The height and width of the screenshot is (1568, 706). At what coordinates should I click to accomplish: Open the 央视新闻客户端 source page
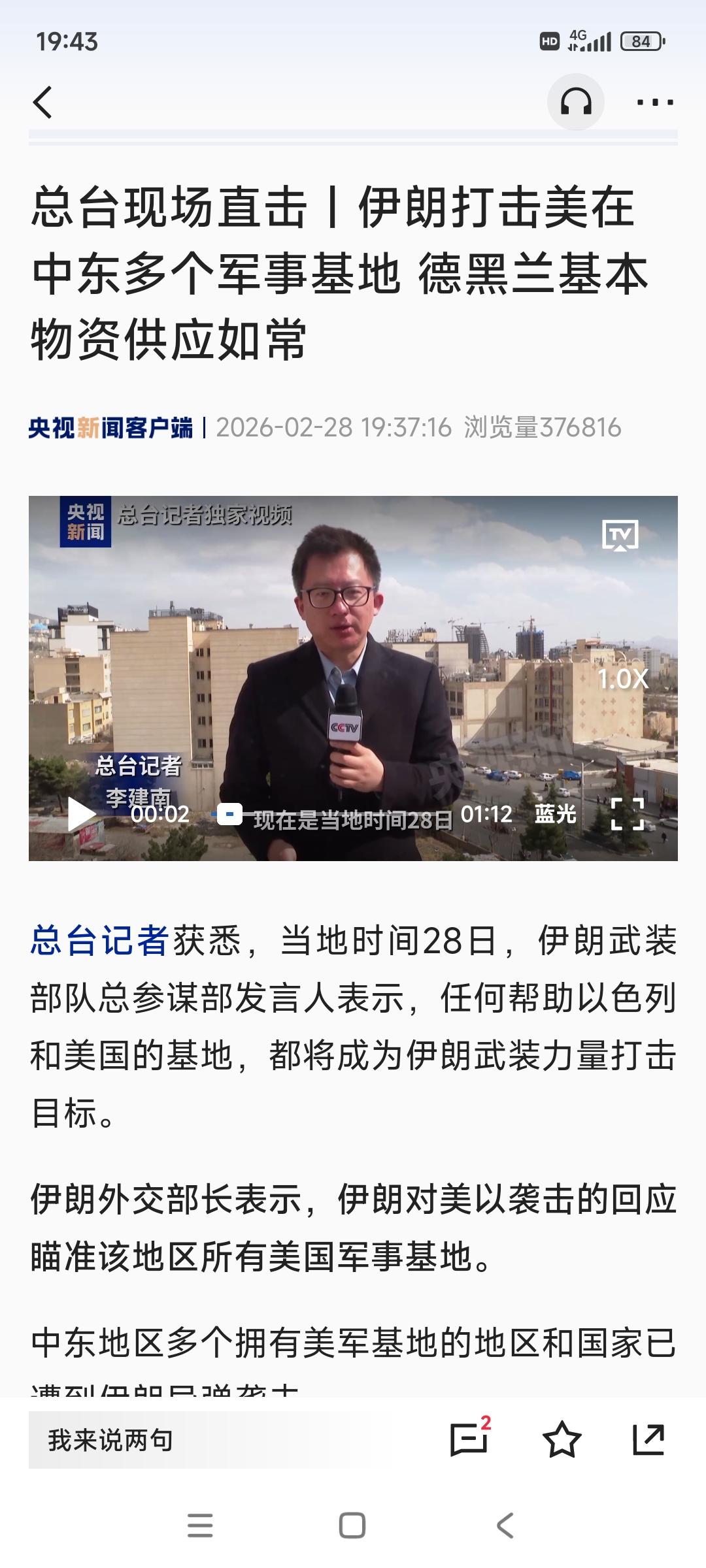(x=112, y=427)
